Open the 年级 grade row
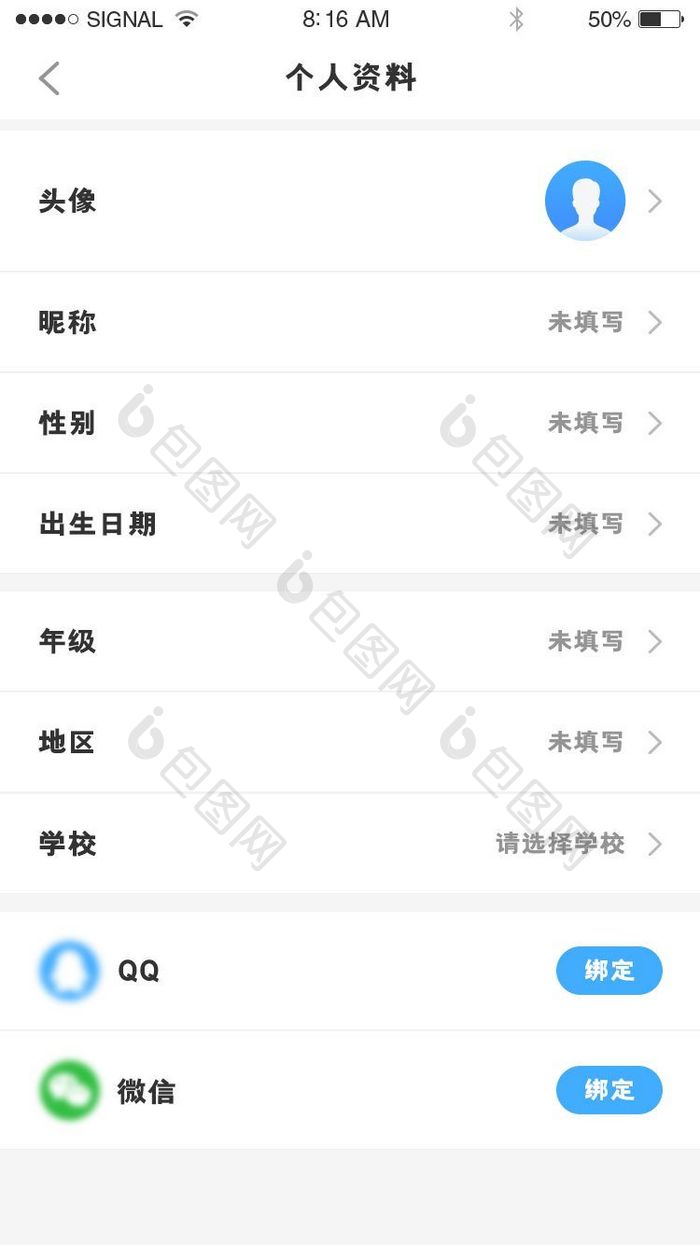The width and height of the screenshot is (700, 1245). pos(350,641)
